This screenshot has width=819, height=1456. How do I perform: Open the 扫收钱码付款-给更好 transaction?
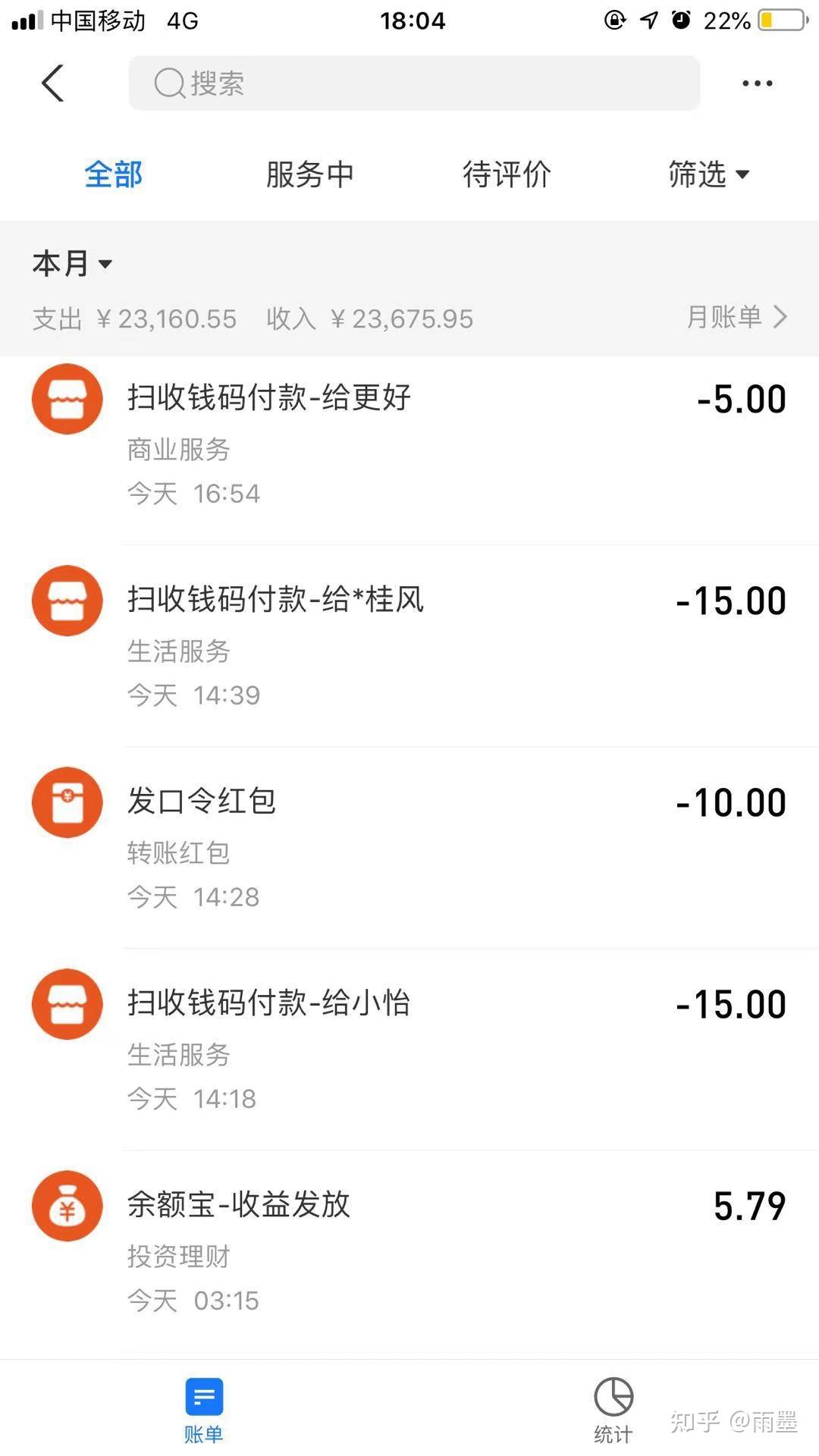409,444
